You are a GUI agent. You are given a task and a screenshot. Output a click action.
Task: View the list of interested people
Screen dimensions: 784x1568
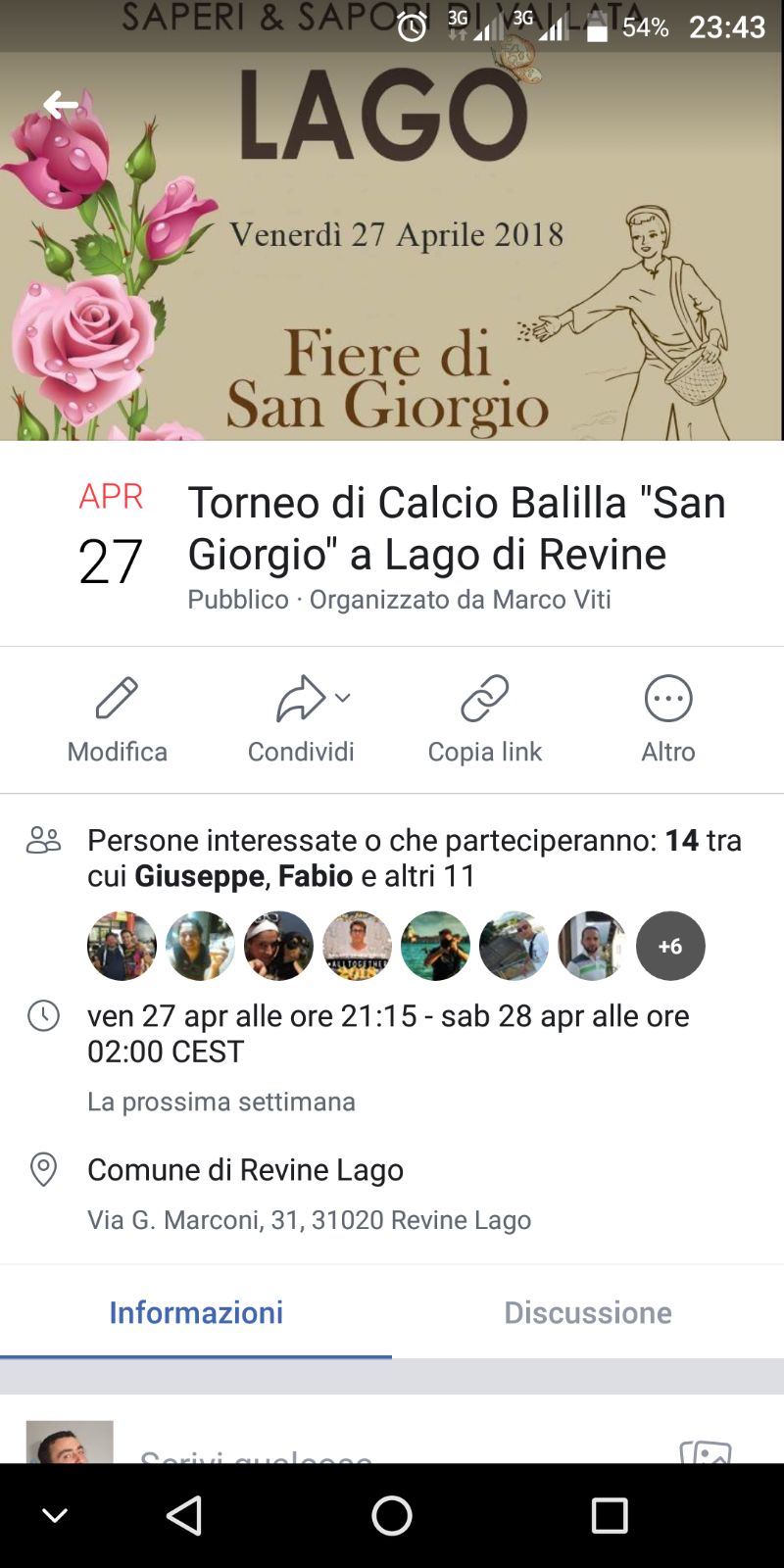[x=414, y=857]
